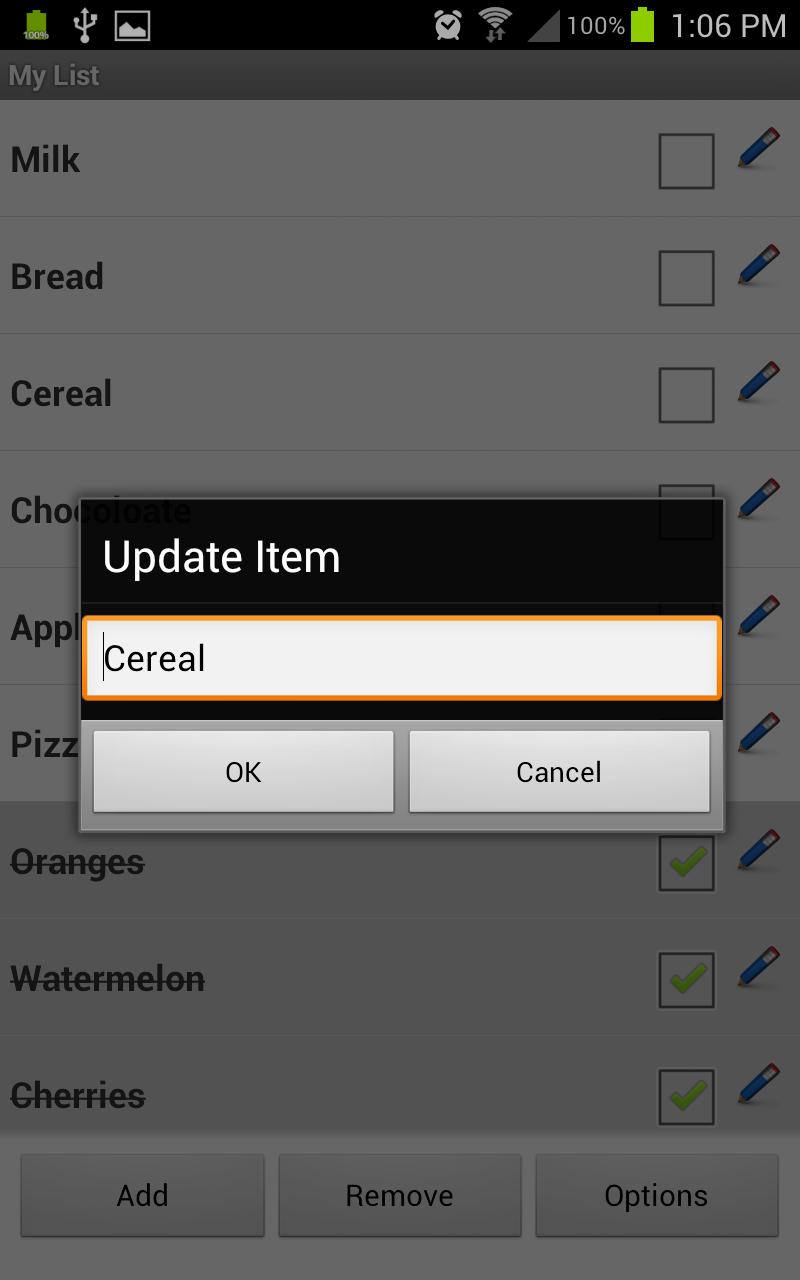The image size is (800, 1280).
Task: Focus the Cereal text field
Action: [x=400, y=658]
